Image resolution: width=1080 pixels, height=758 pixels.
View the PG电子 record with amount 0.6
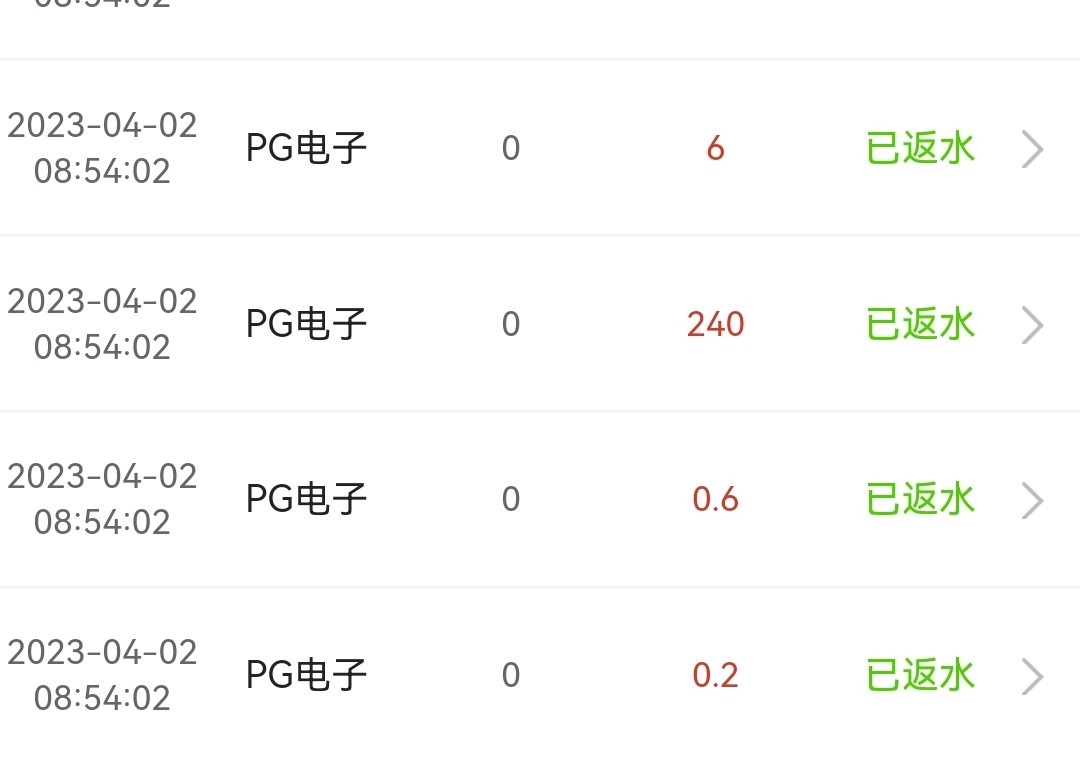tap(1032, 500)
